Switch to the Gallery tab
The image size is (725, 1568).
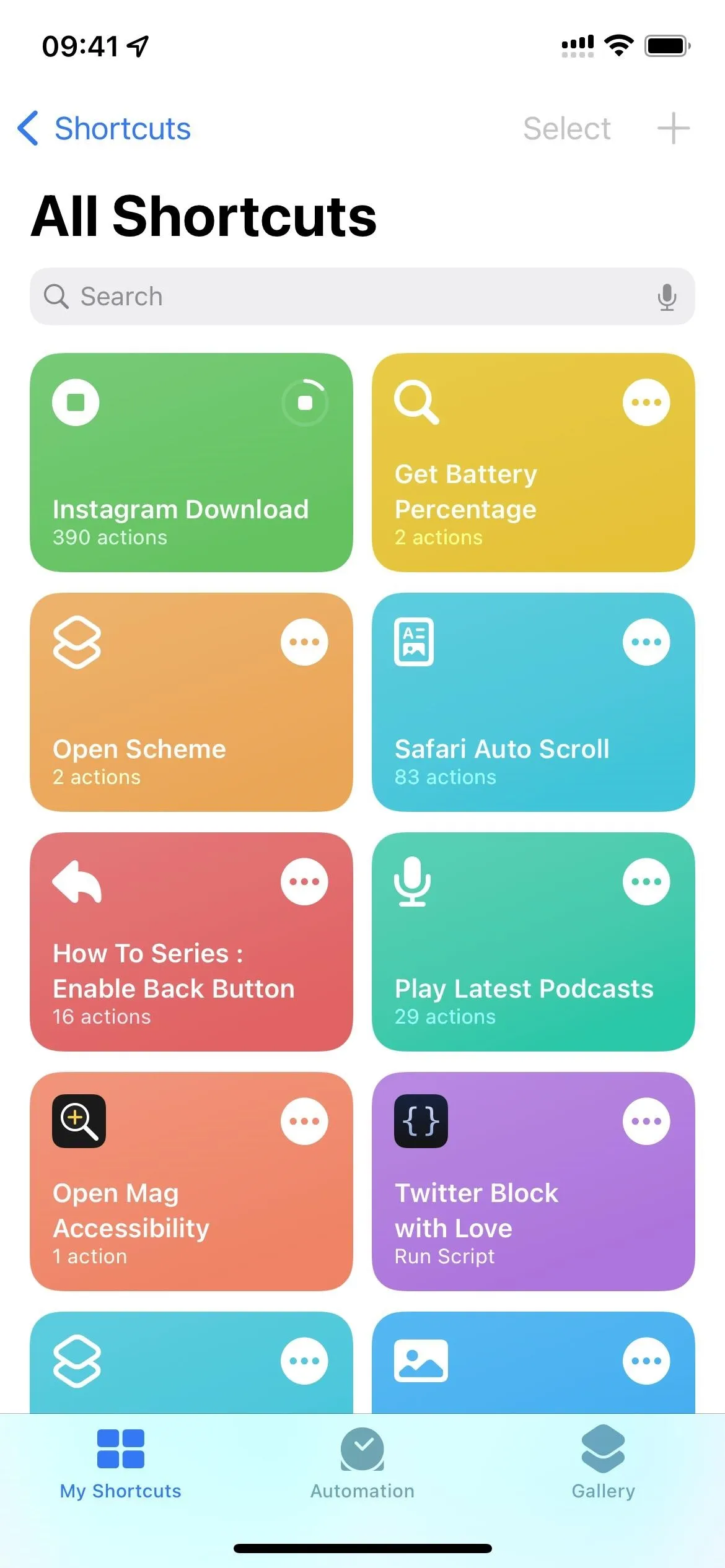click(604, 1464)
